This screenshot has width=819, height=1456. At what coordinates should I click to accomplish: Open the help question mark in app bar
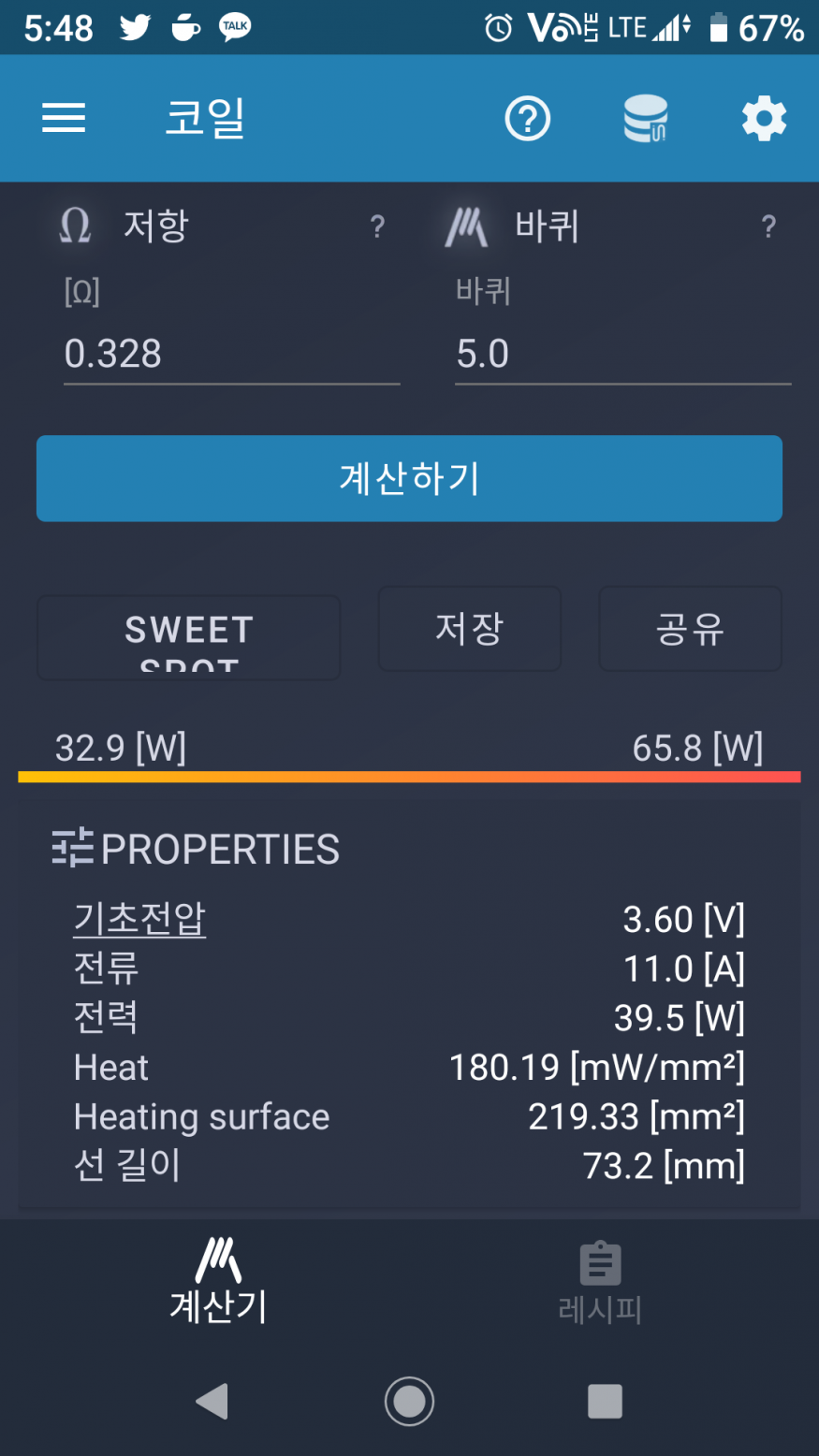click(x=528, y=119)
